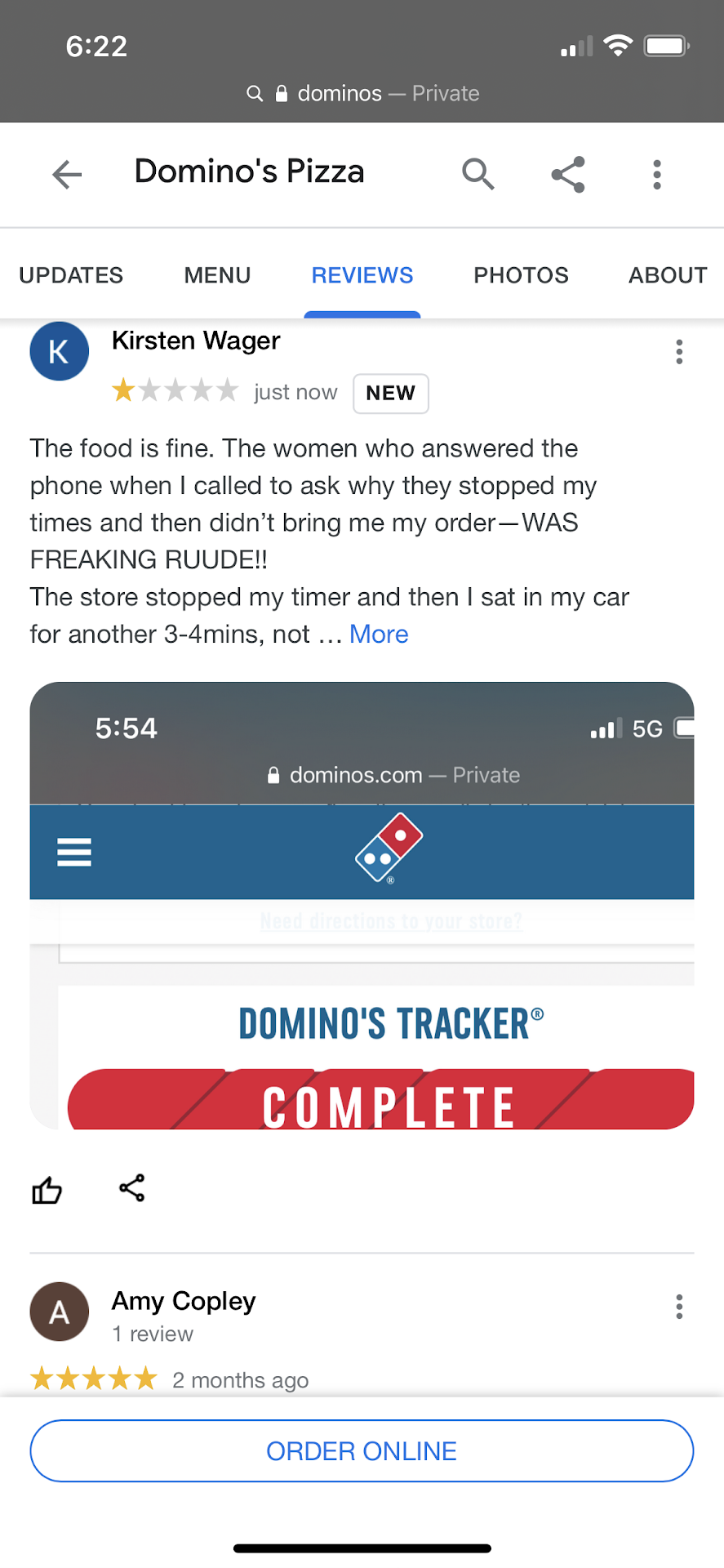This screenshot has height=1568, width=724.
Task: Tap the Order Online button
Action: point(362,1451)
